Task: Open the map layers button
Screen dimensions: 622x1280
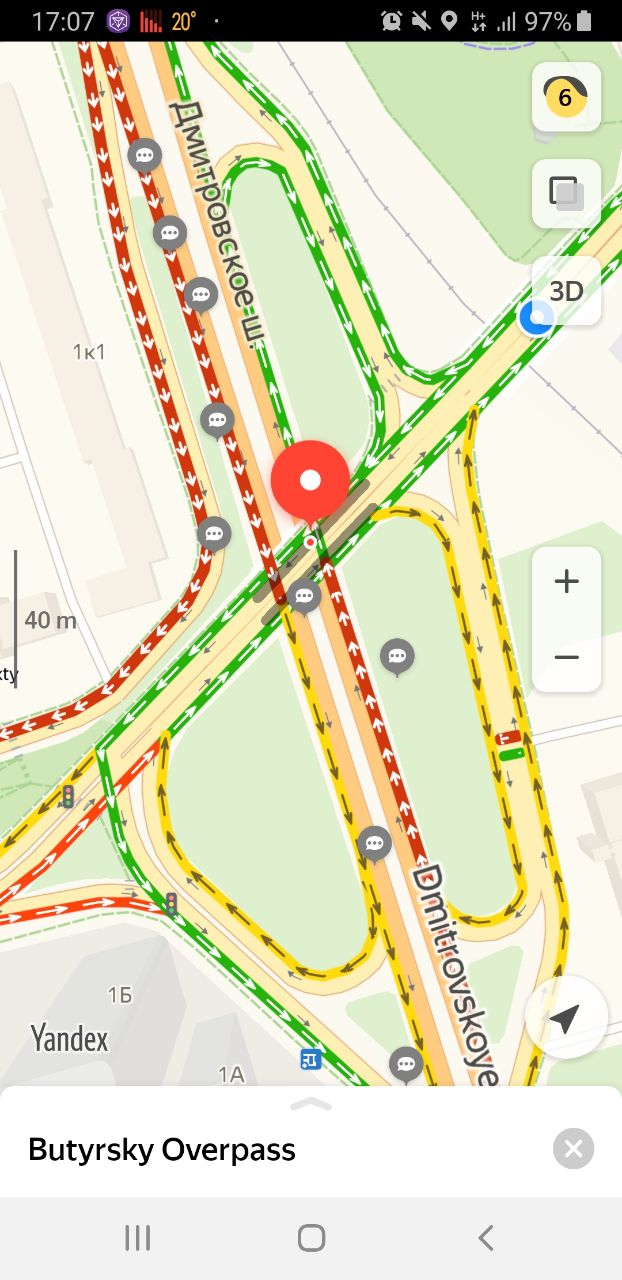Action: tap(566, 193)
